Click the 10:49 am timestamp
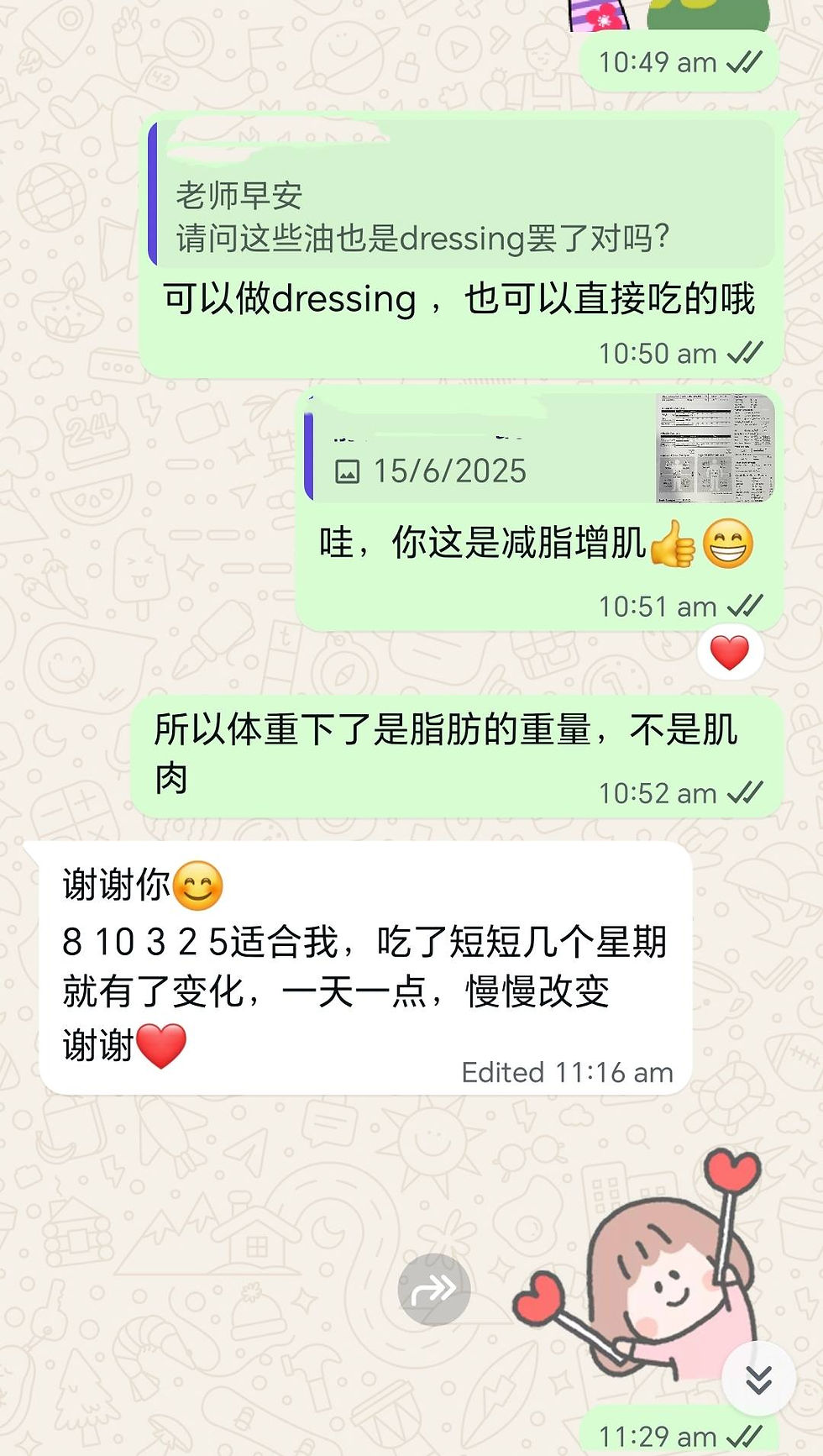 click(654, 60)
